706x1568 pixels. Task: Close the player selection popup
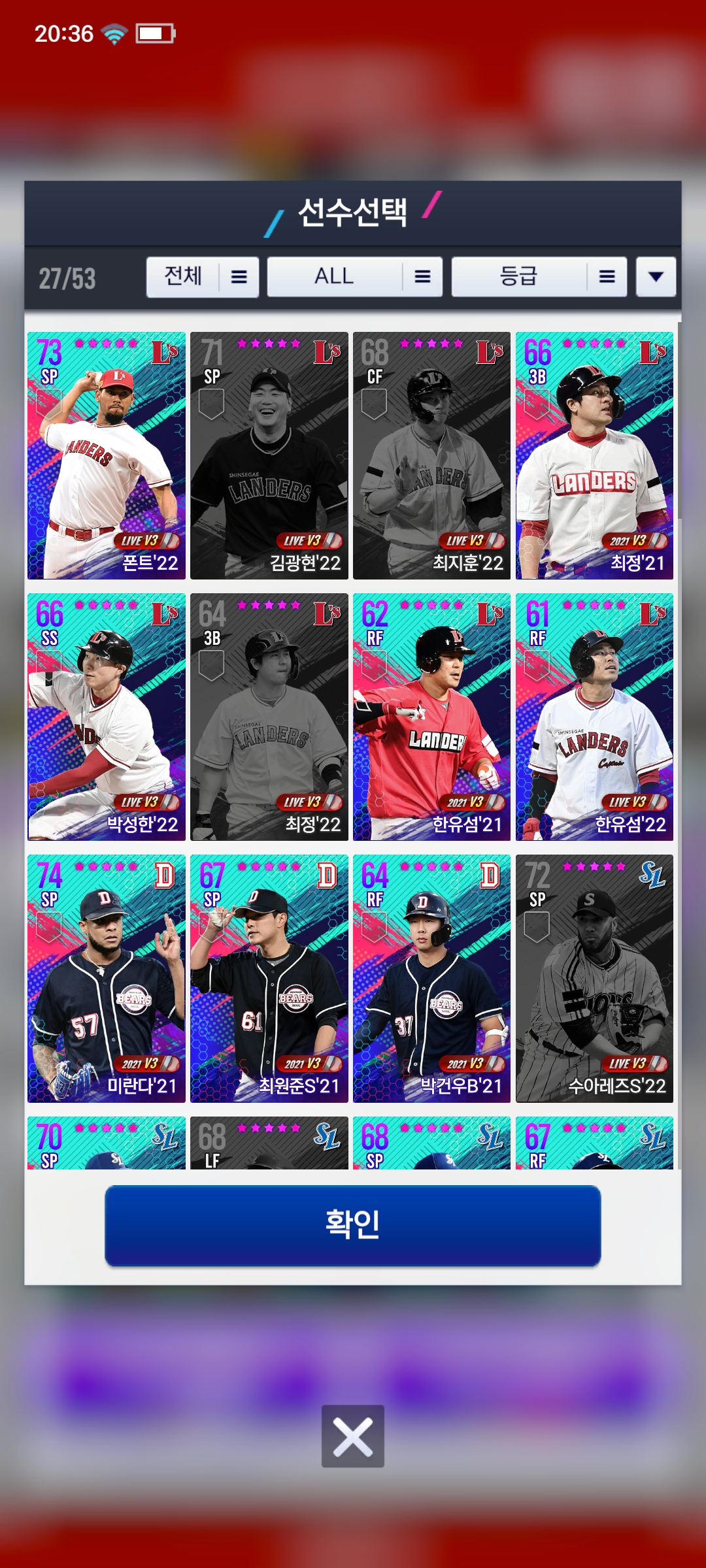pos(353,1436)
